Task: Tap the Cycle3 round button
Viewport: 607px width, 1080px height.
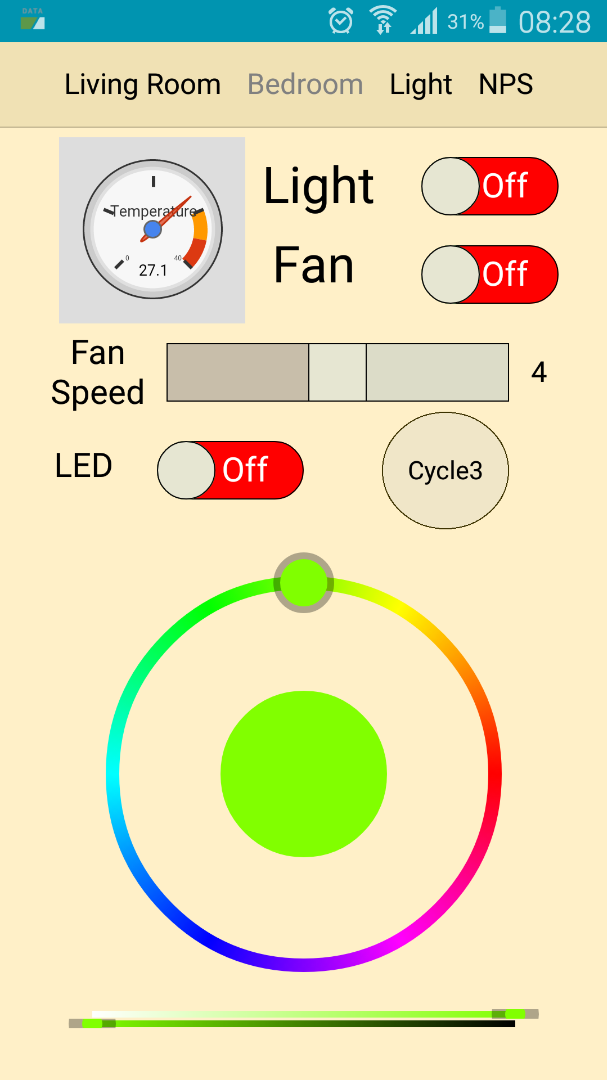Action: 446,470
